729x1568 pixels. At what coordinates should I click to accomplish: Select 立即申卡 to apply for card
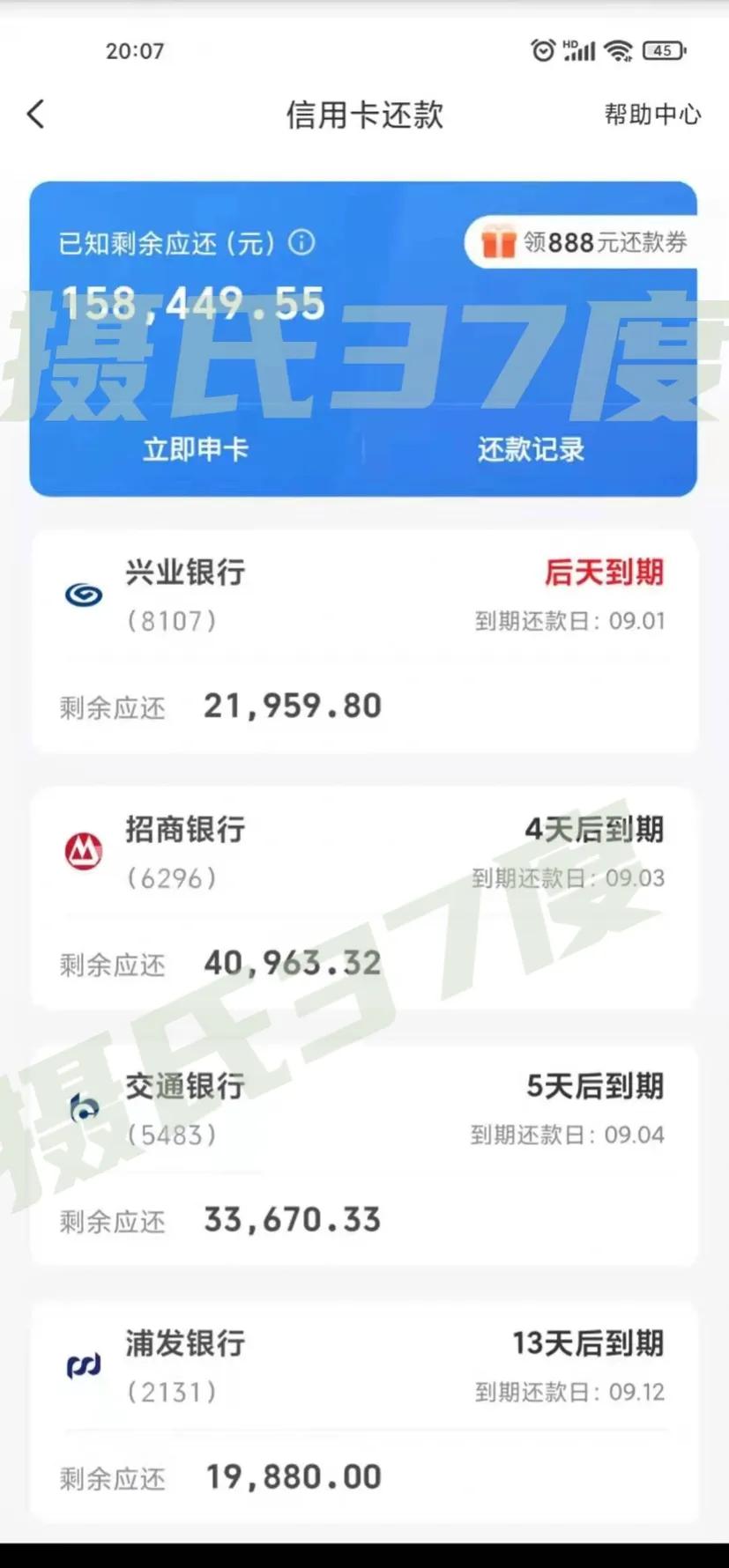point(196,449)
